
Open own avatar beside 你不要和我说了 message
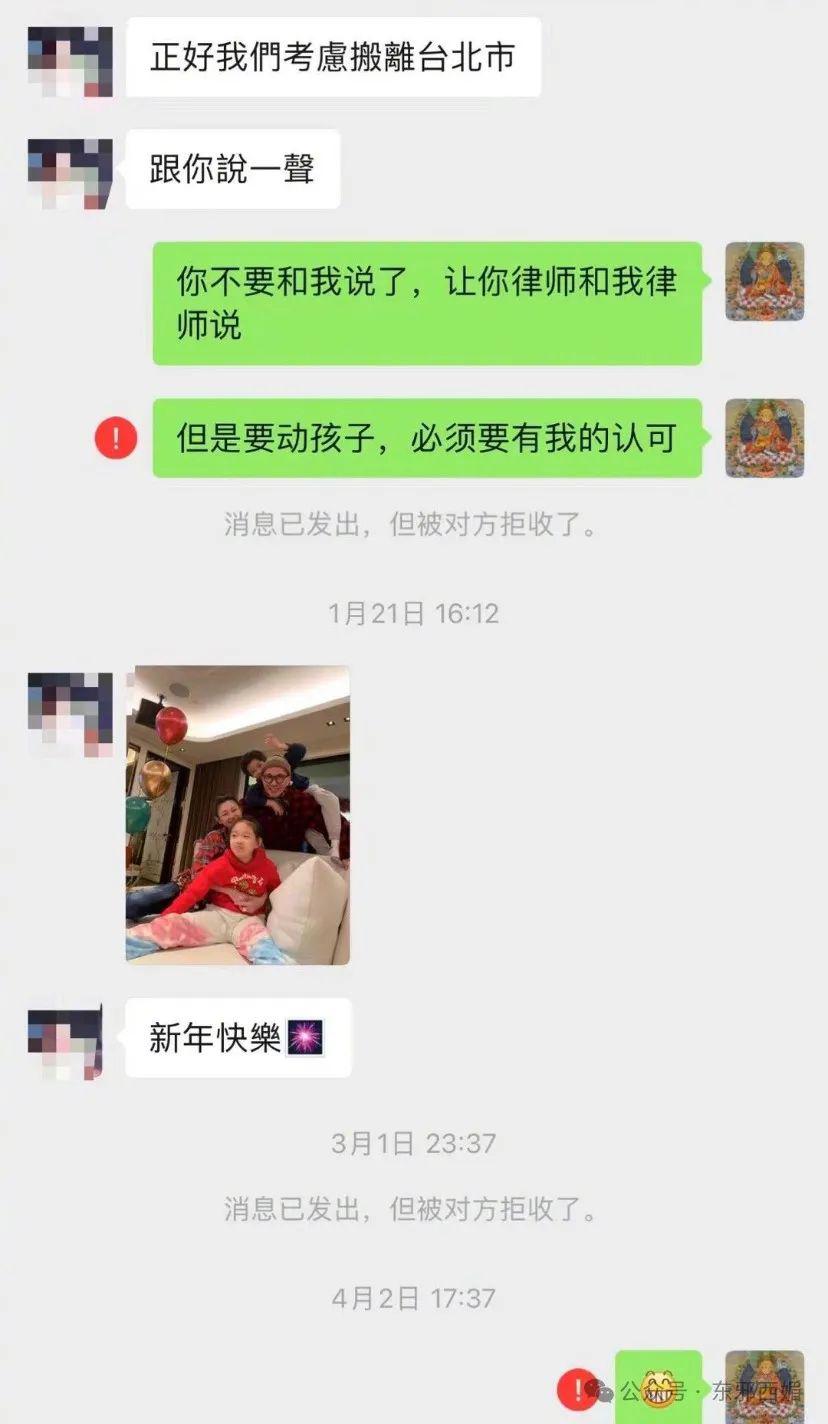tap(764, 281)
